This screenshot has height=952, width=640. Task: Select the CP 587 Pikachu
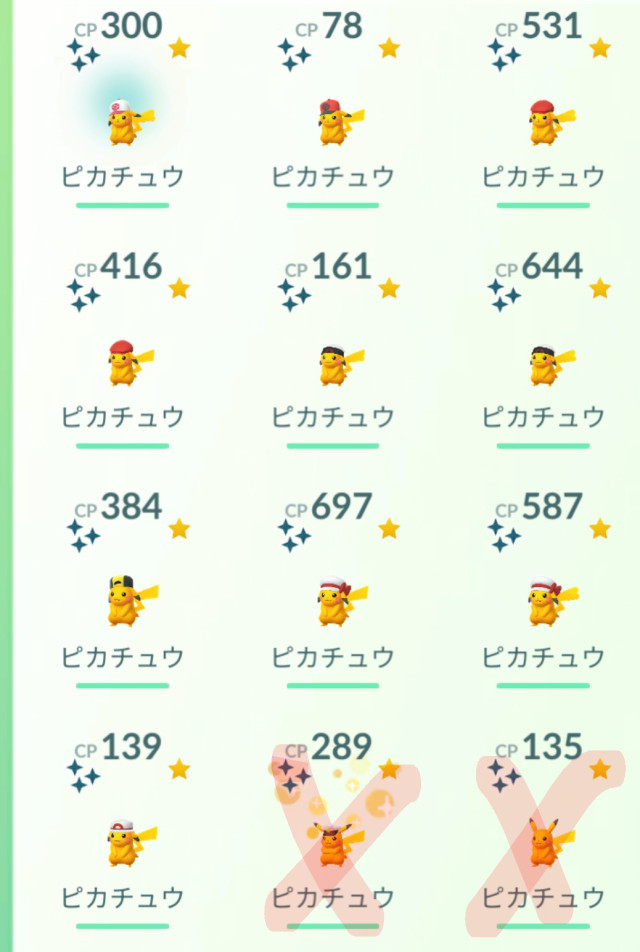point(543,602)
